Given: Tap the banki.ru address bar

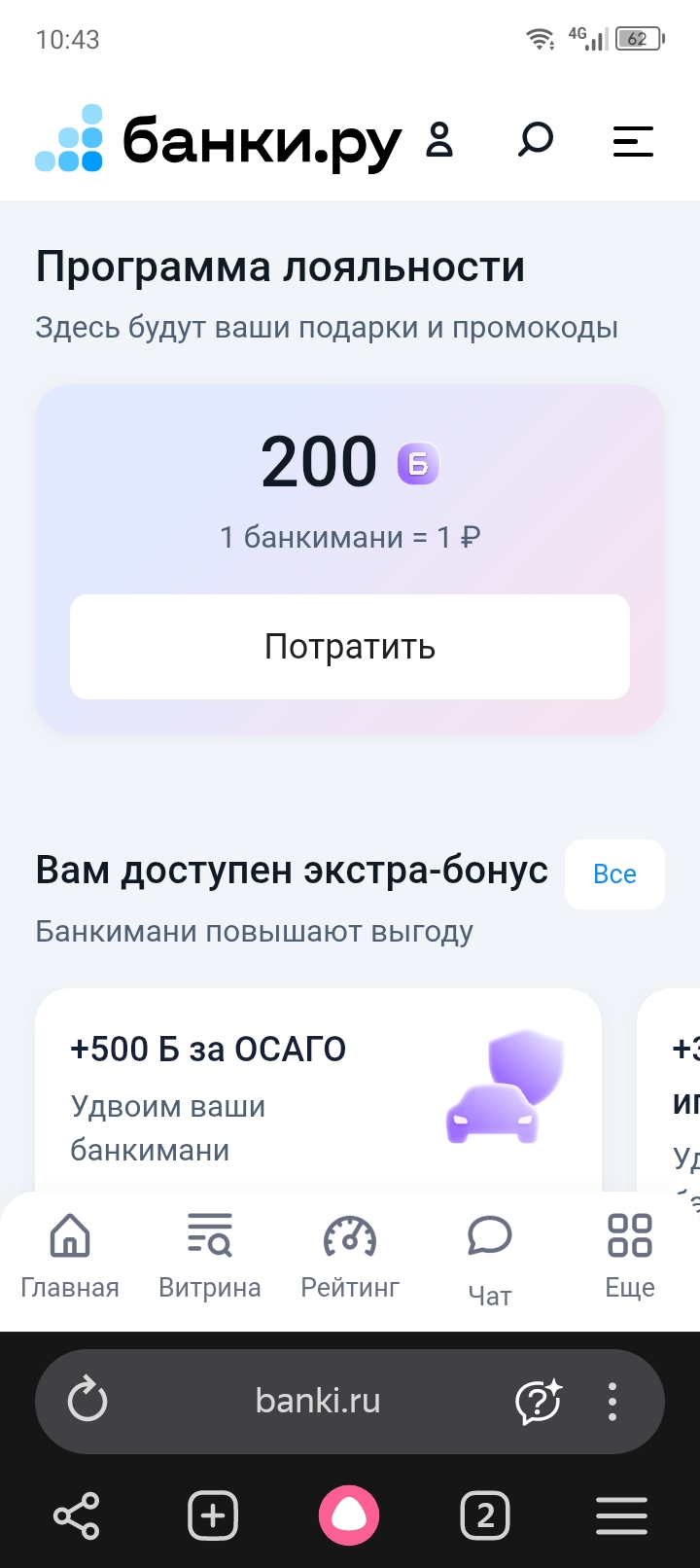Looking at the screenshot, I should pyautogui.click(x=318, y=1402).
